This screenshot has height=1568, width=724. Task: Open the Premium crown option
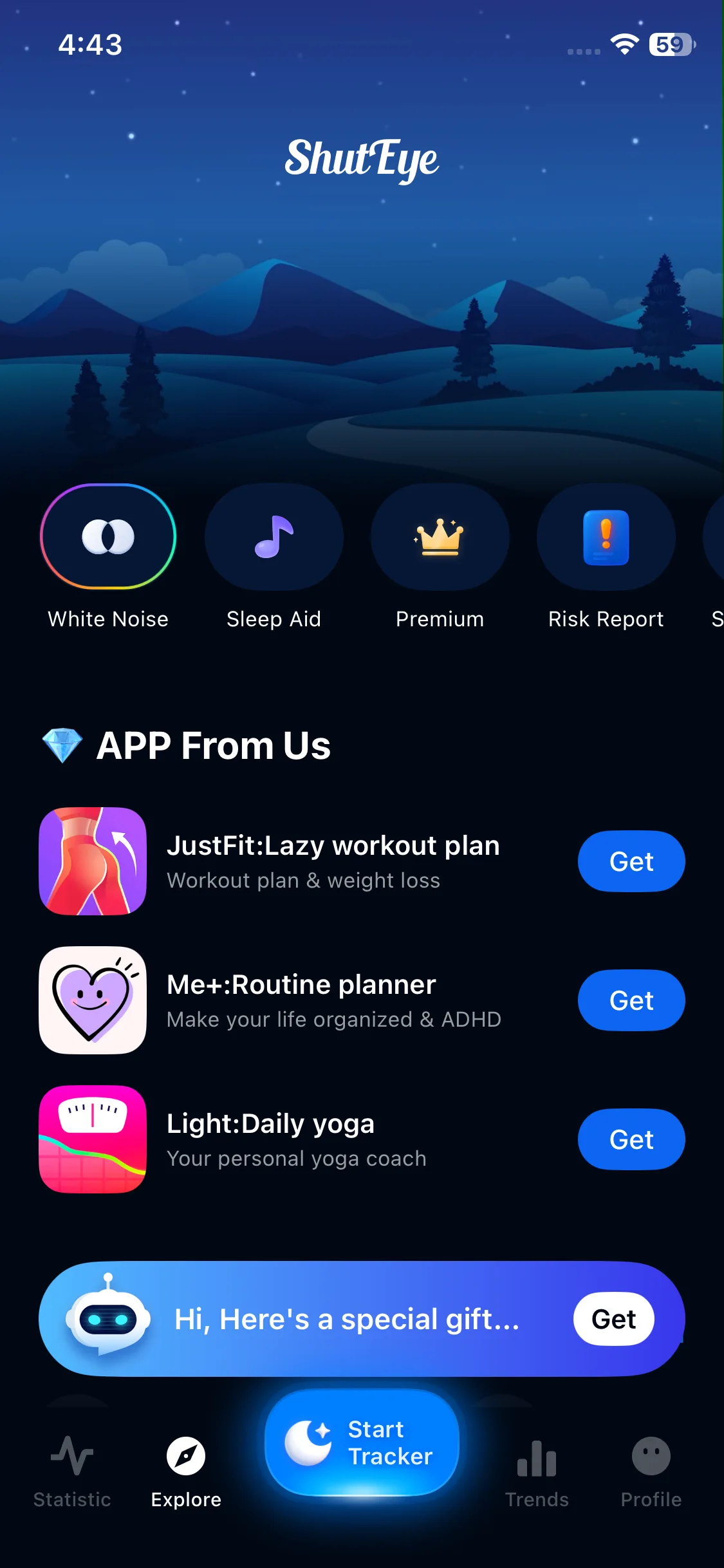pos(440,537)
